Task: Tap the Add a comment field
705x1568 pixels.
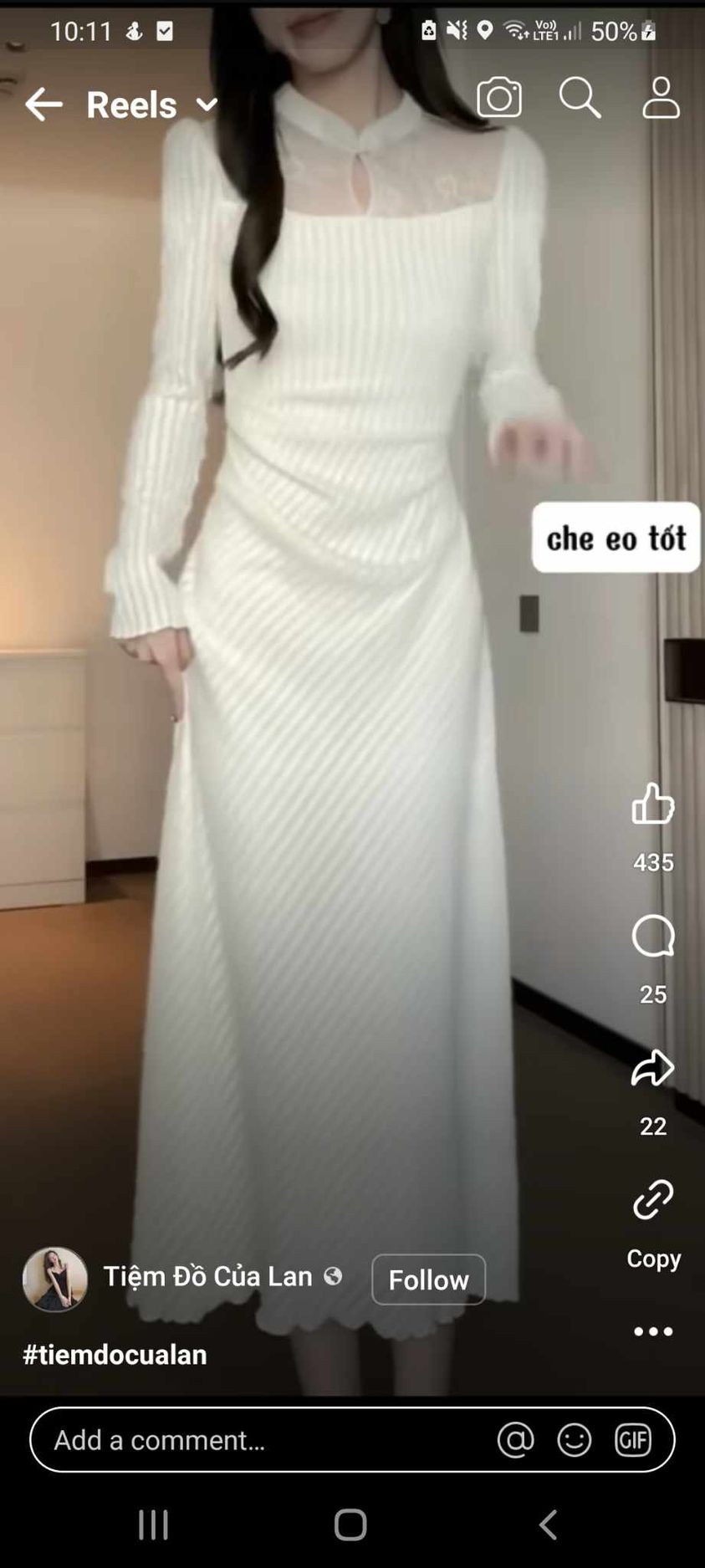Action: pyautogui.click(x=251, y=1439)
